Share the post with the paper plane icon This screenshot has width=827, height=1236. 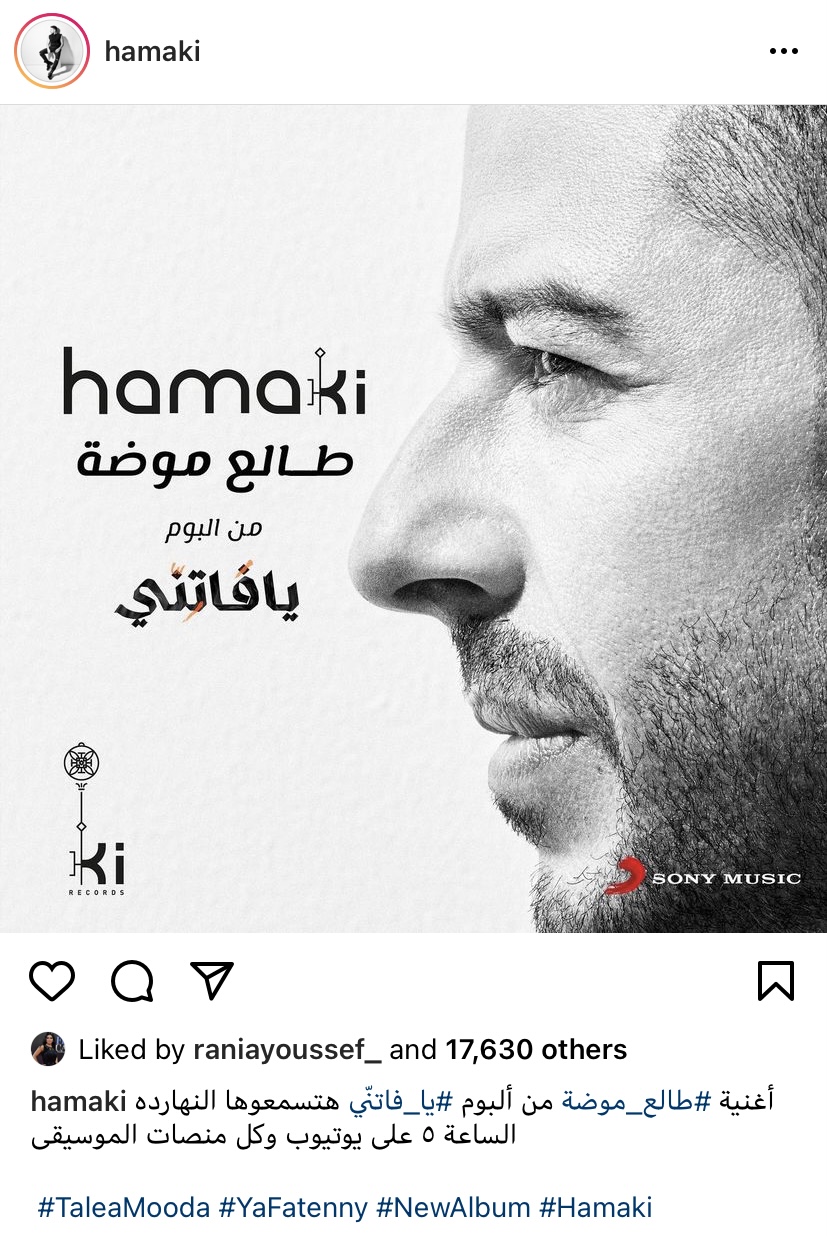(212, 981)
